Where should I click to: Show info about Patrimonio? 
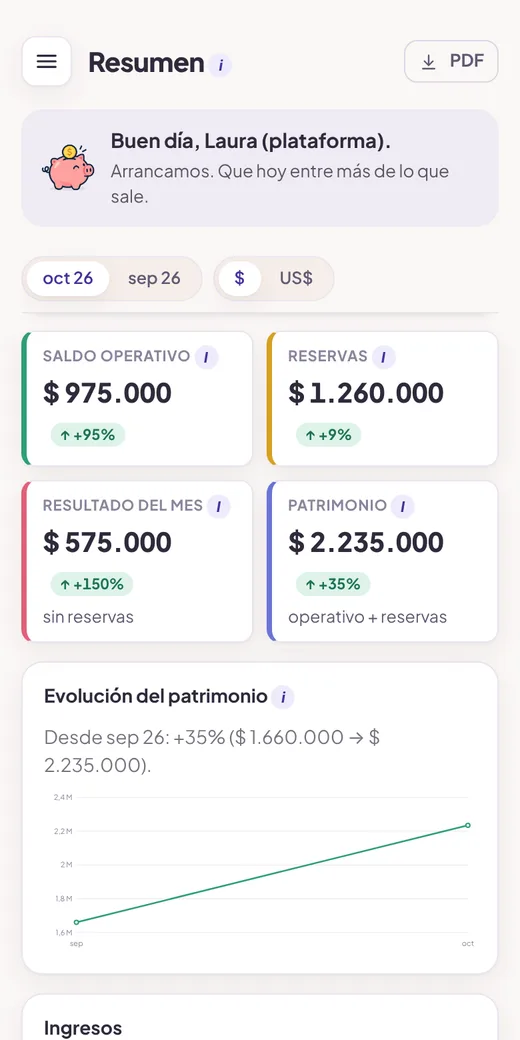[402, 507]
